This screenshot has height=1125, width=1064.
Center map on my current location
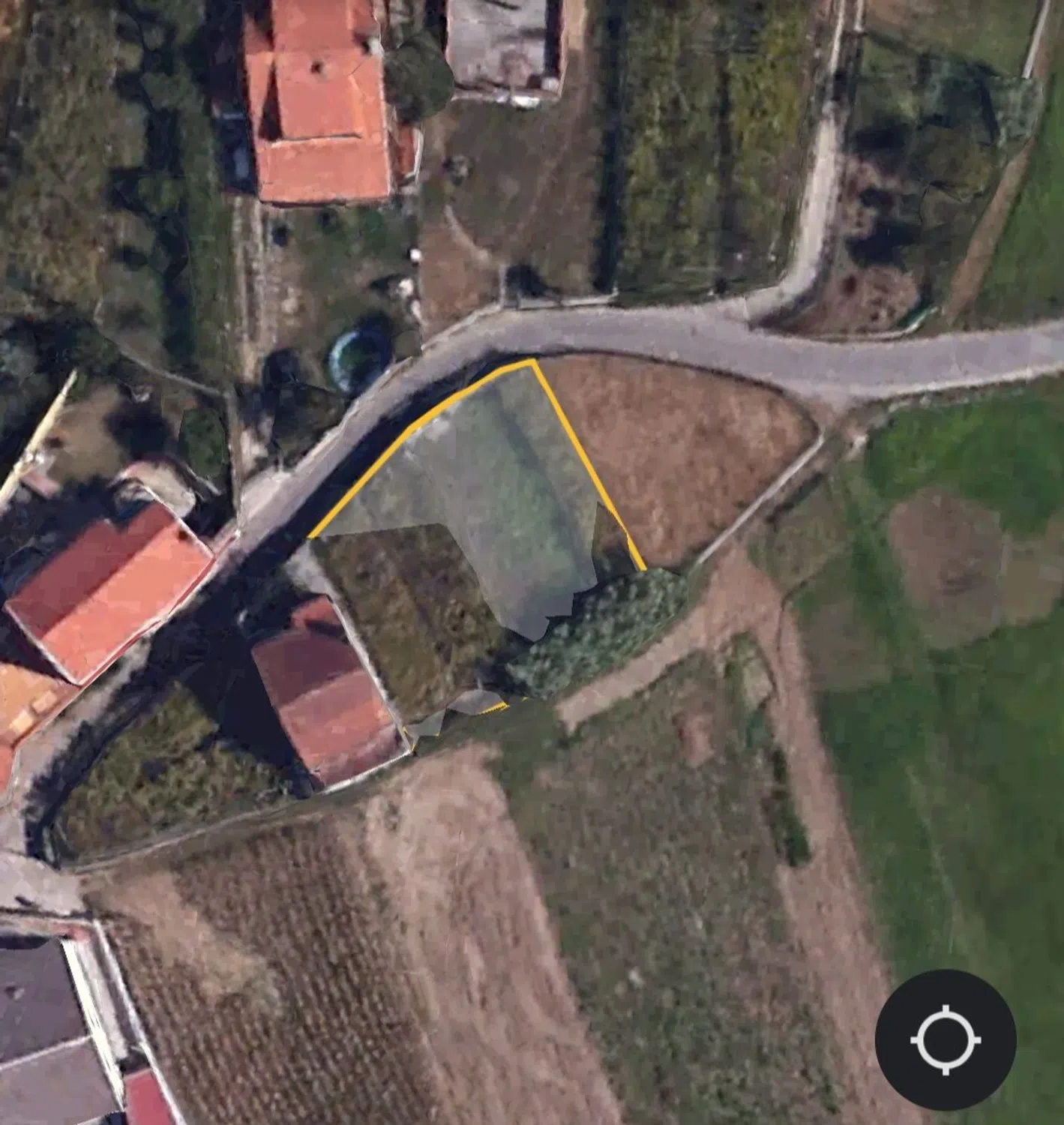(946, 1040)
